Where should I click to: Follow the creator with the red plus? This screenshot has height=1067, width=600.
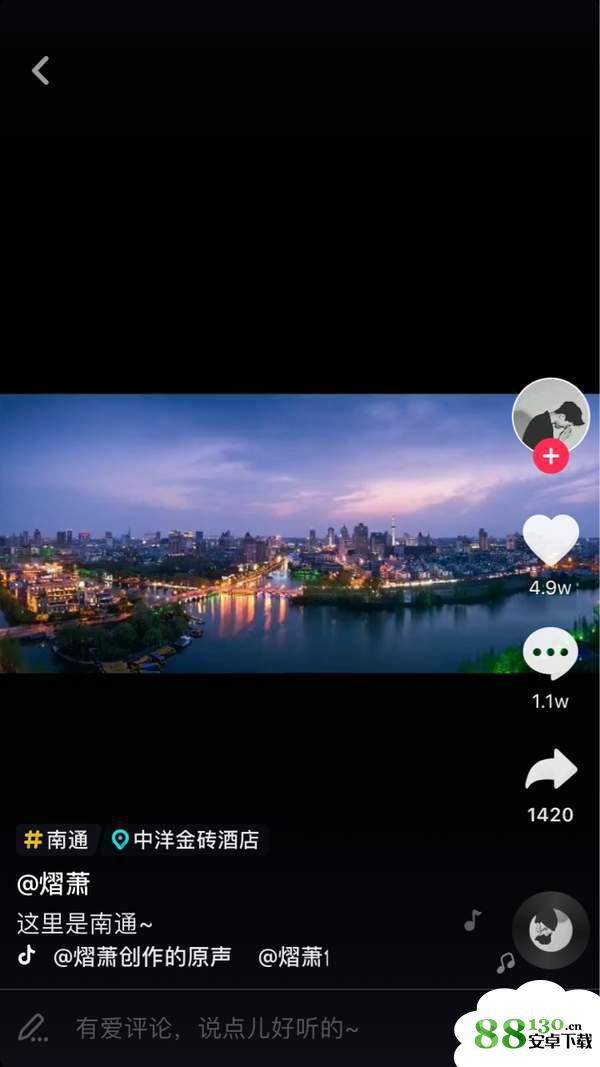click(550, 457)
